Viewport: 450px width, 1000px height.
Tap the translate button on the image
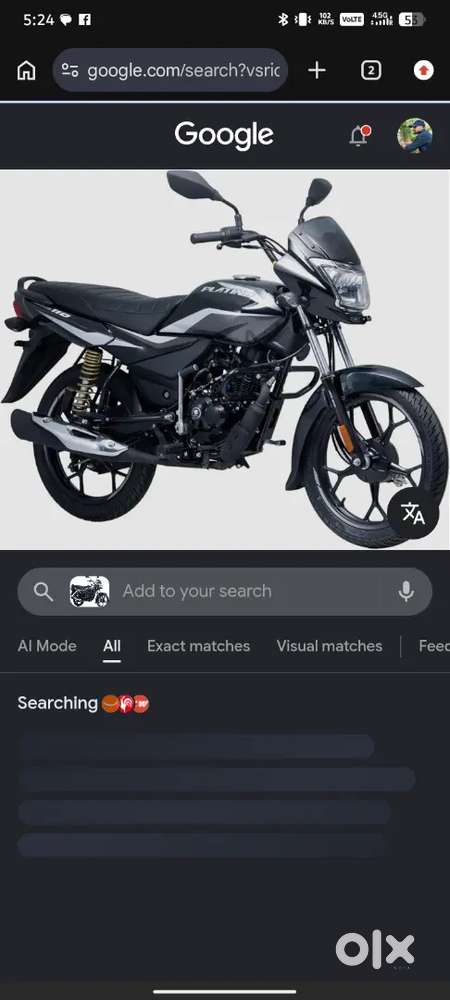pos(412,513)
